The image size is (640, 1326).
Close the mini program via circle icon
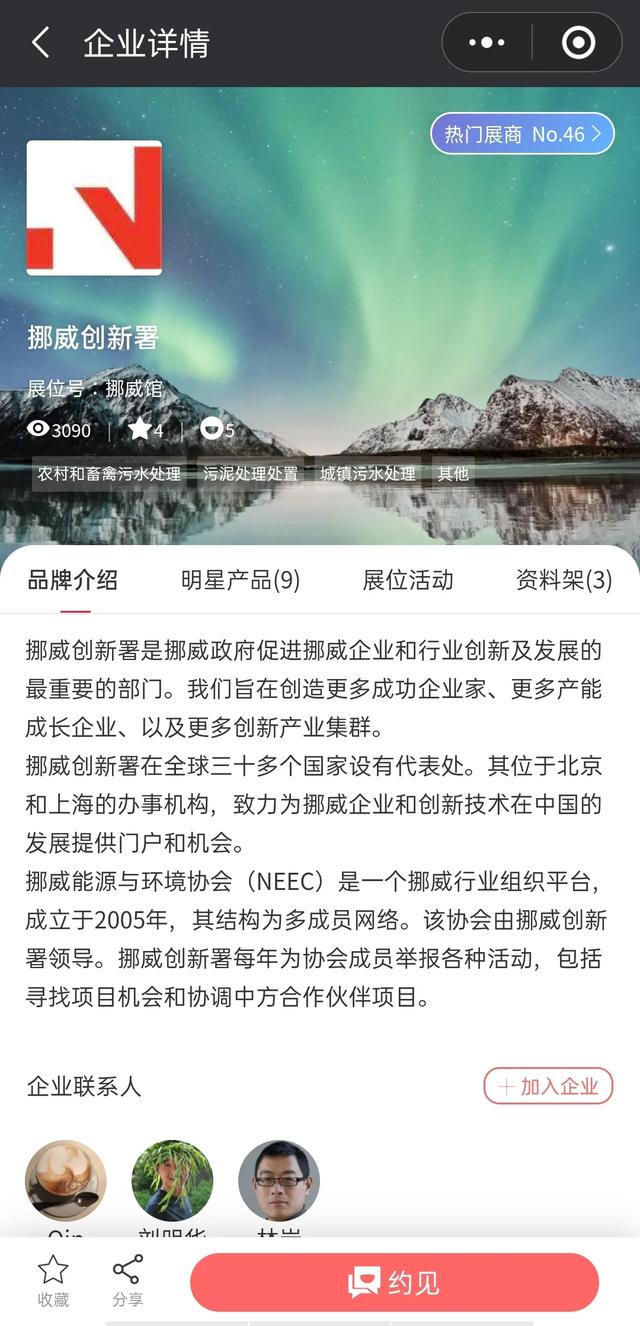point(578,43)
